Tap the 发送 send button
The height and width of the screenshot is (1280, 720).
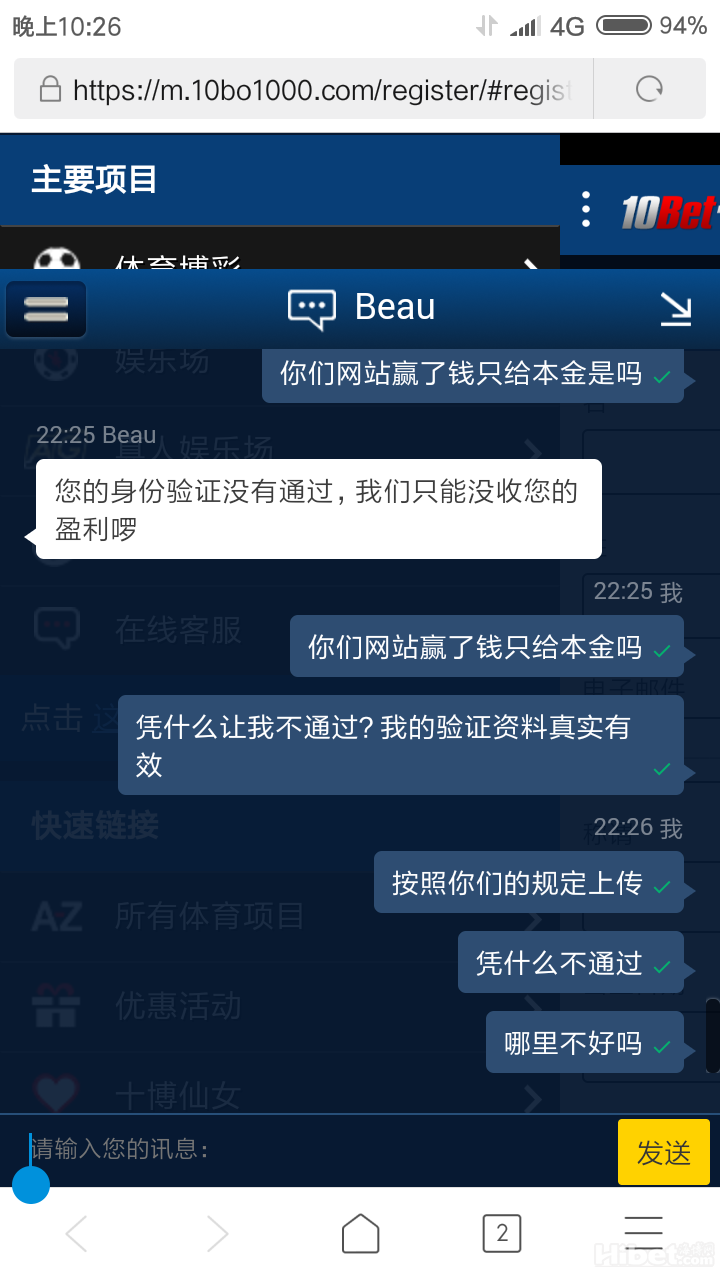(663, 1152)
